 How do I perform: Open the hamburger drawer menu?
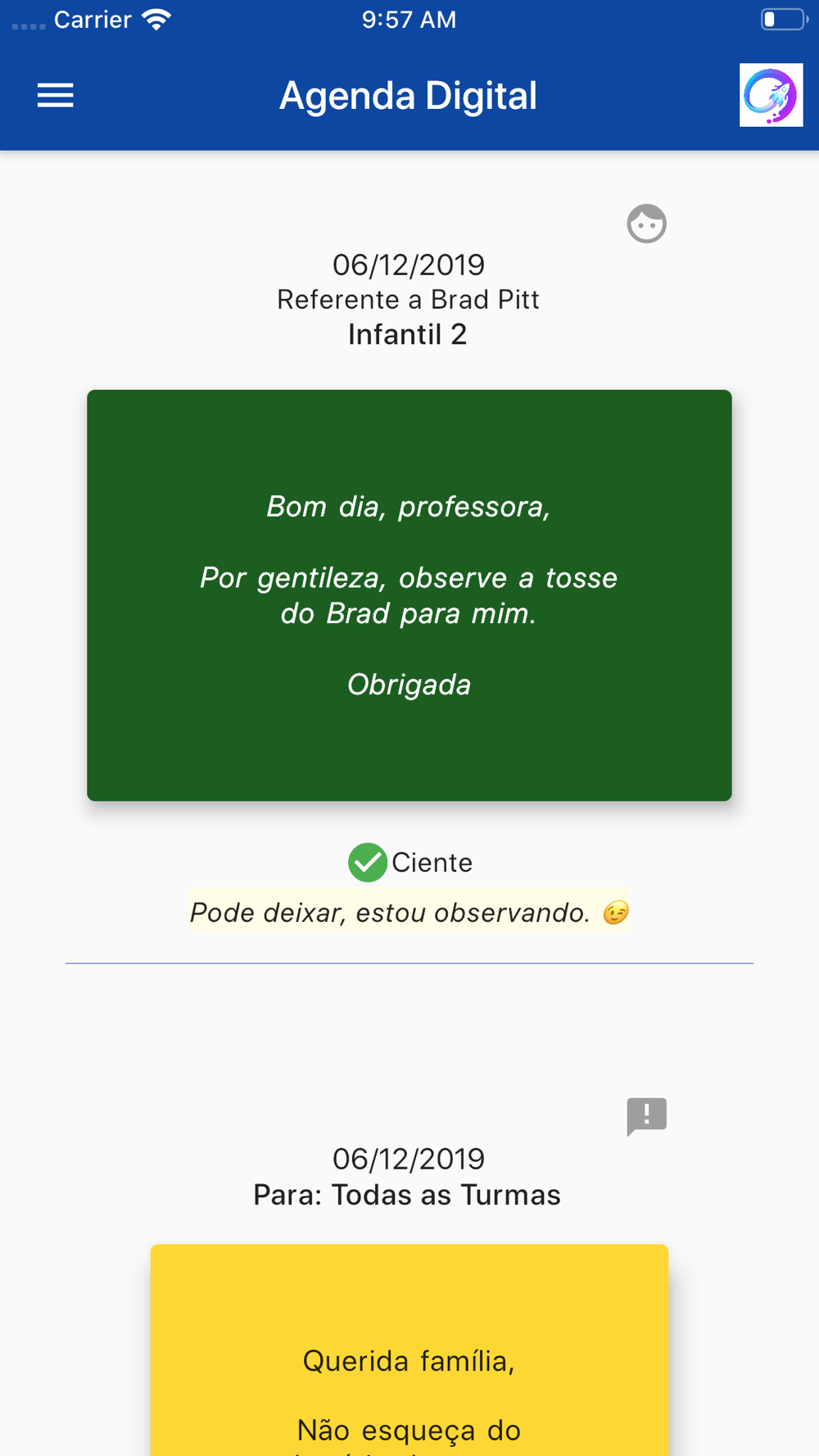click(x=56, y=96)
